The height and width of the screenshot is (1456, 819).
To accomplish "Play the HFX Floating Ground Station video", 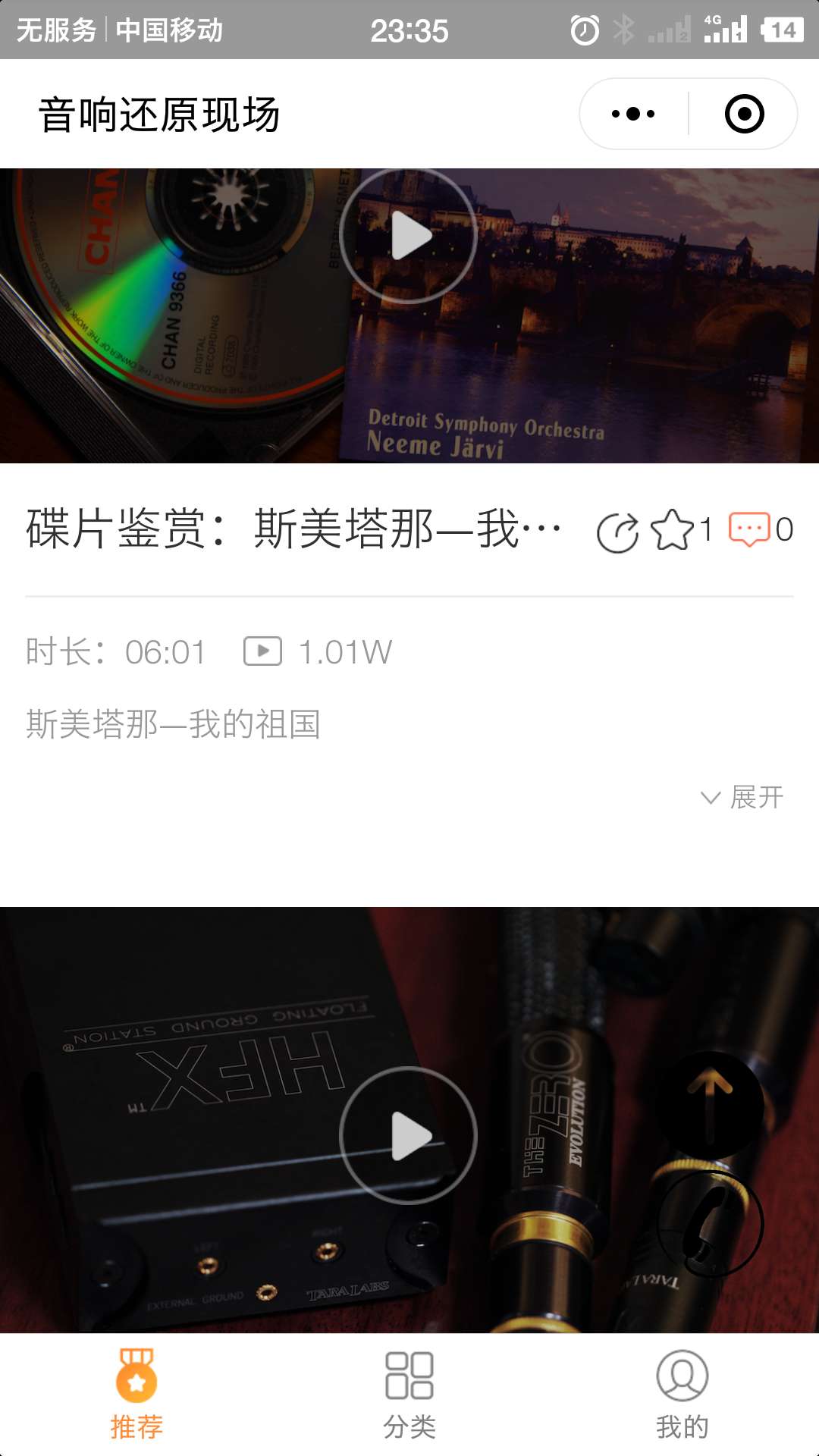I will click(x=408, y=1135).
